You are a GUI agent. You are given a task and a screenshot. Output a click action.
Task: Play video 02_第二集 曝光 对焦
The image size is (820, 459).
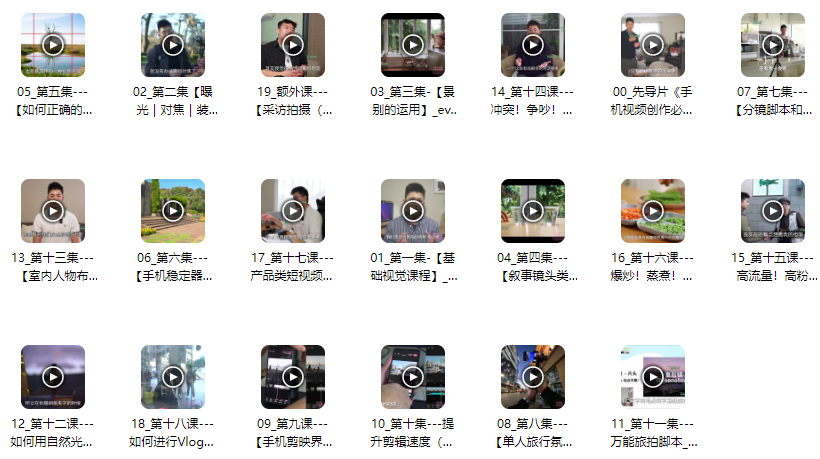[x=173, y=45]
